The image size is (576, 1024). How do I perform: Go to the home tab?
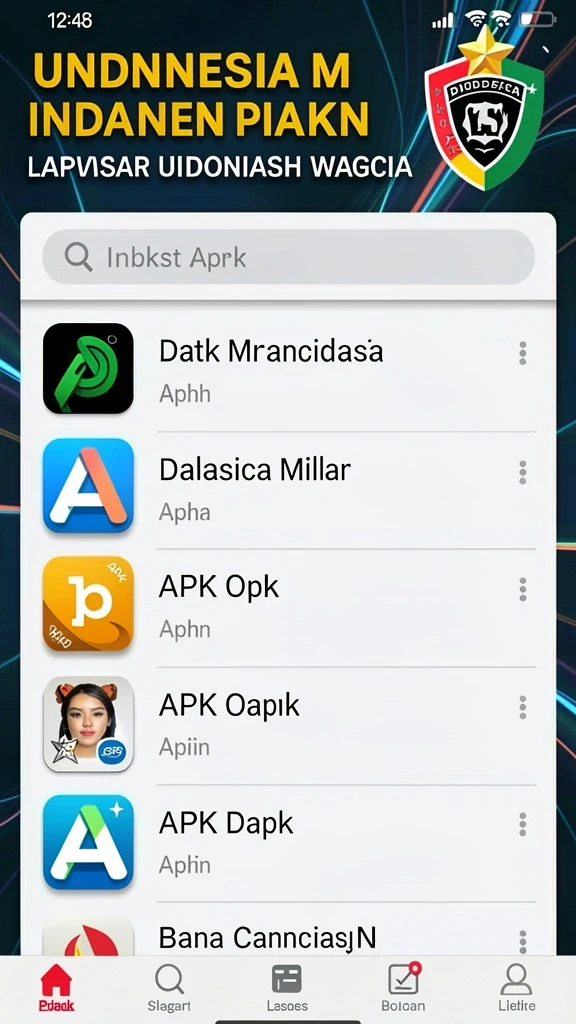(57, 987)
